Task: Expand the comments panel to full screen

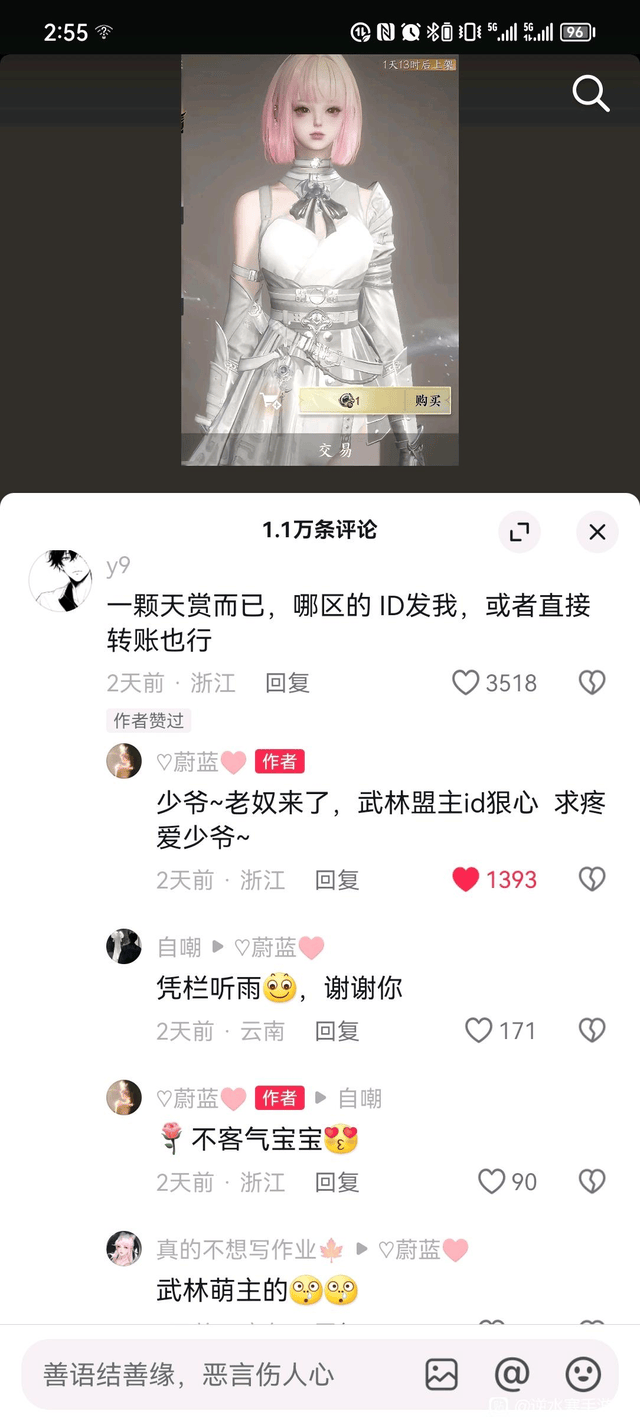Action: click(x=519, y=532)
